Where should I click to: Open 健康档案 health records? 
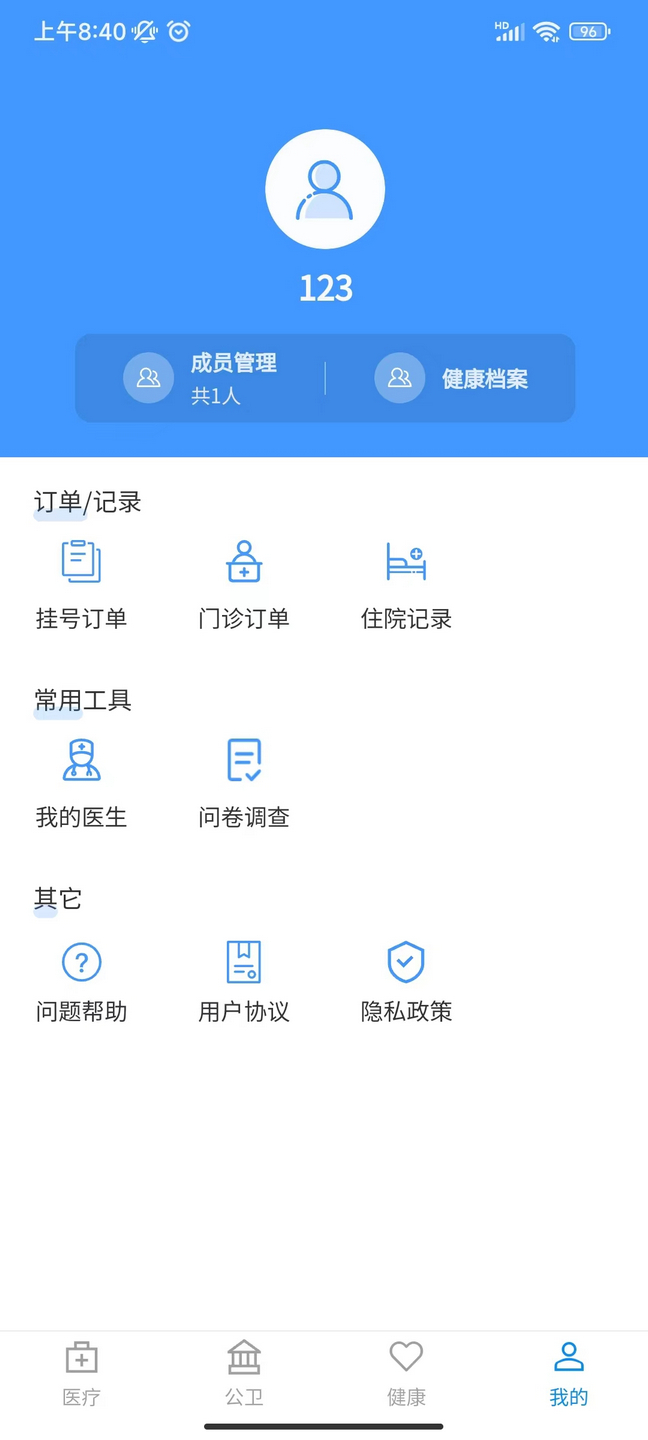pyautogui.click(x=451, y=378)
